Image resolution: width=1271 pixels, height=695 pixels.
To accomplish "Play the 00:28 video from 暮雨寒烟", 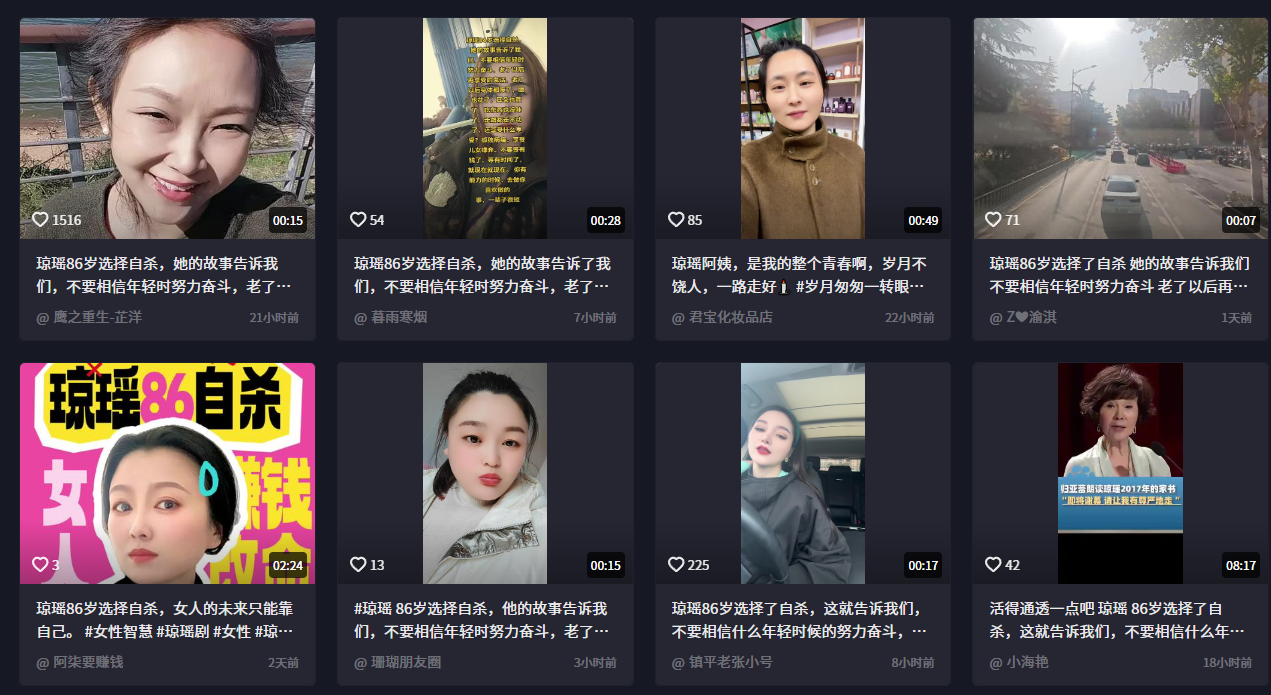I will coord(485,128).
